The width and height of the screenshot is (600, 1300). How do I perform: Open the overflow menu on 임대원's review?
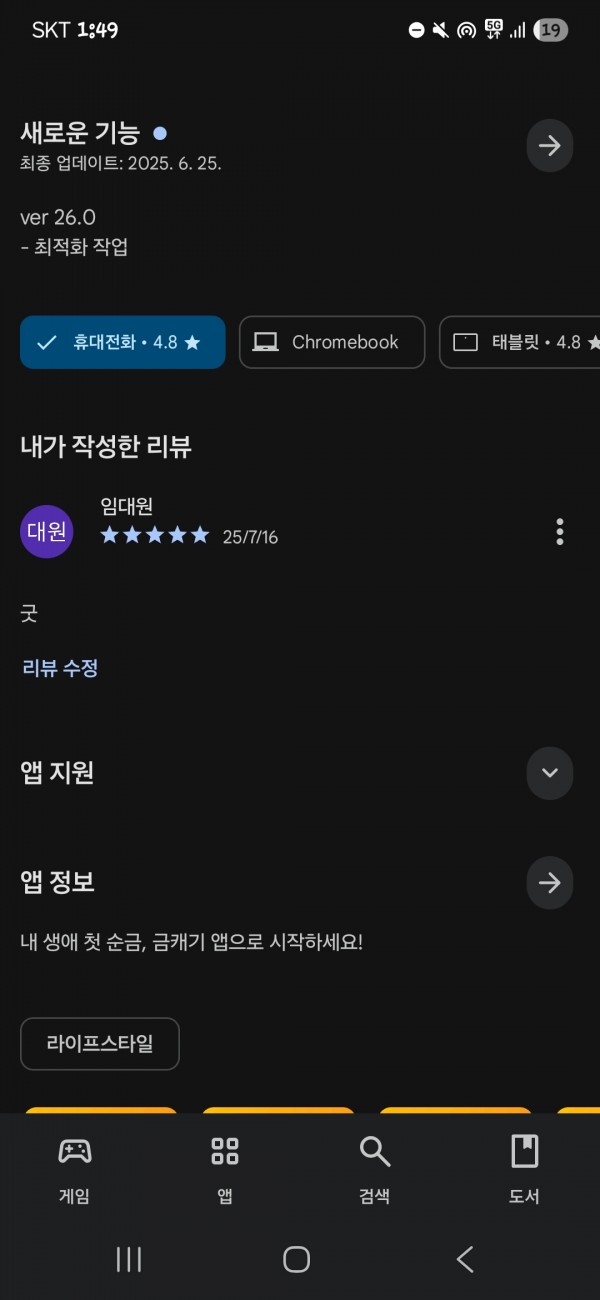point(559,531)
